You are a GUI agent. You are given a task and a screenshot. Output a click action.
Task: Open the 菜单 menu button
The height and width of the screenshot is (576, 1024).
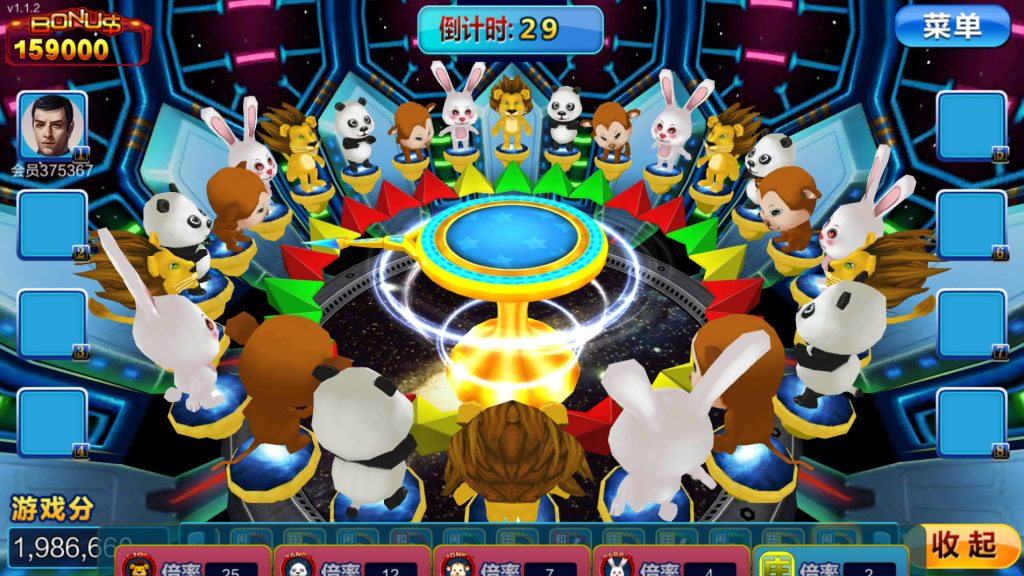(x=952, y=26)
